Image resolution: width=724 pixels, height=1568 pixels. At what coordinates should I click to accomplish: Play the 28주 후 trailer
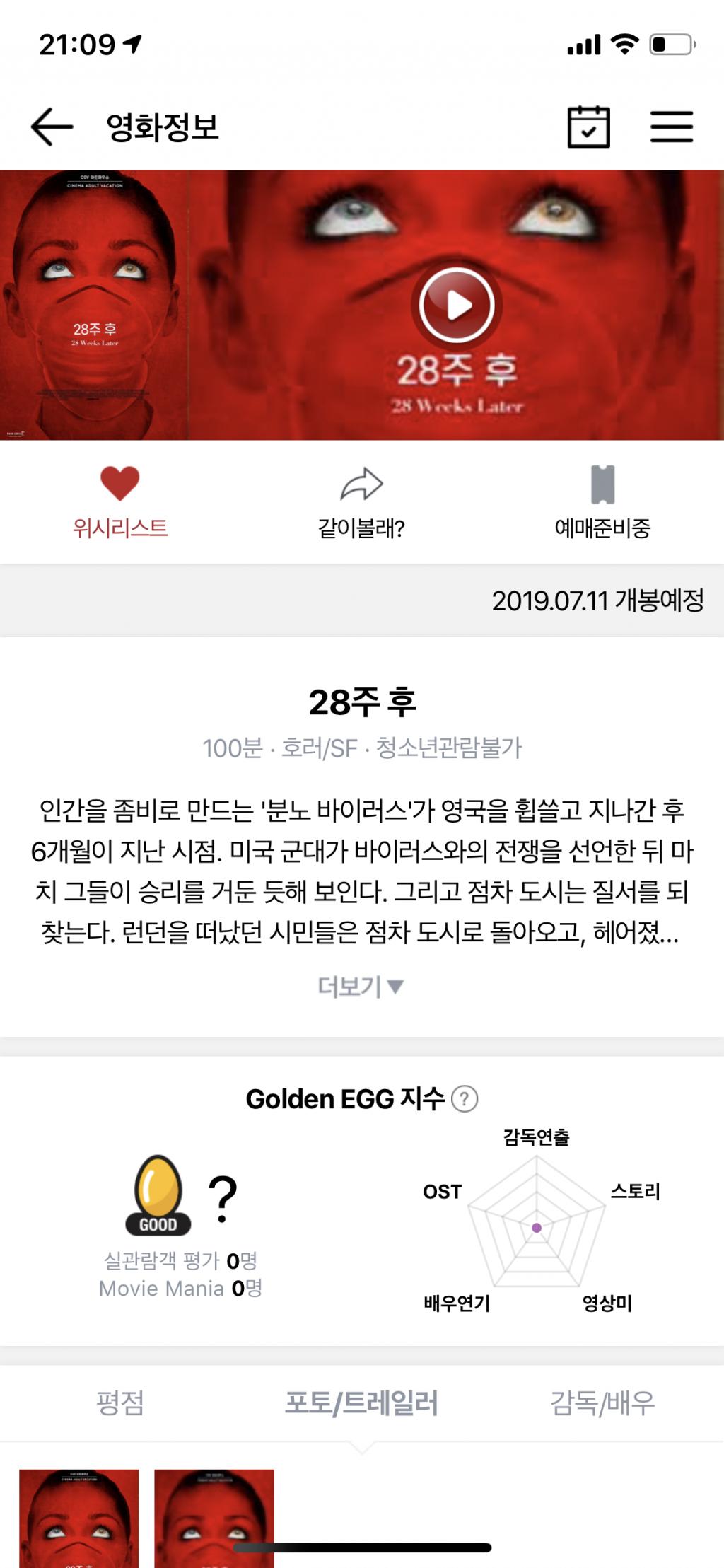tap(457, 306)
